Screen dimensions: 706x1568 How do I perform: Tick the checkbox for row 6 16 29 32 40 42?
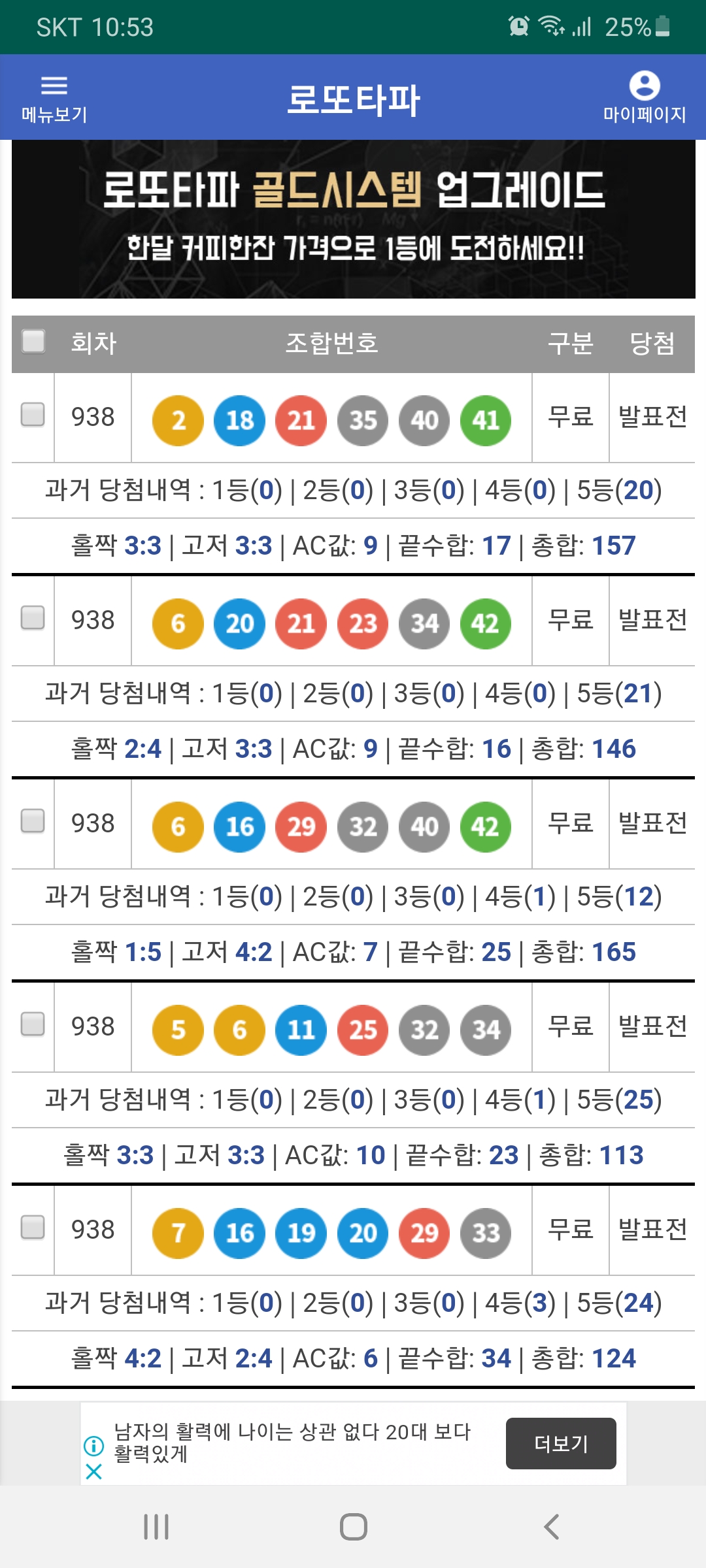33,821
